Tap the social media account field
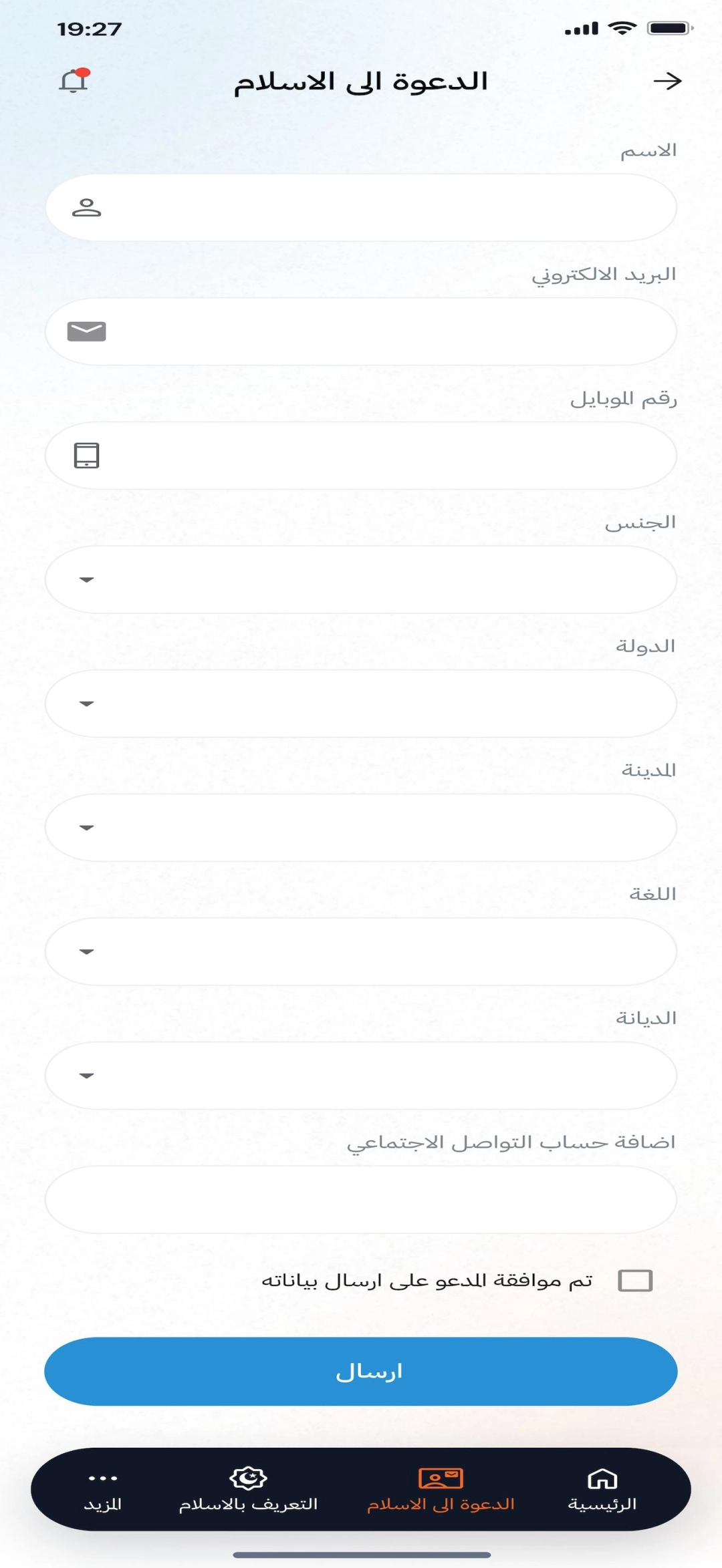The height and width of the screenshot is (1568, 722). tap(361, 1199)
